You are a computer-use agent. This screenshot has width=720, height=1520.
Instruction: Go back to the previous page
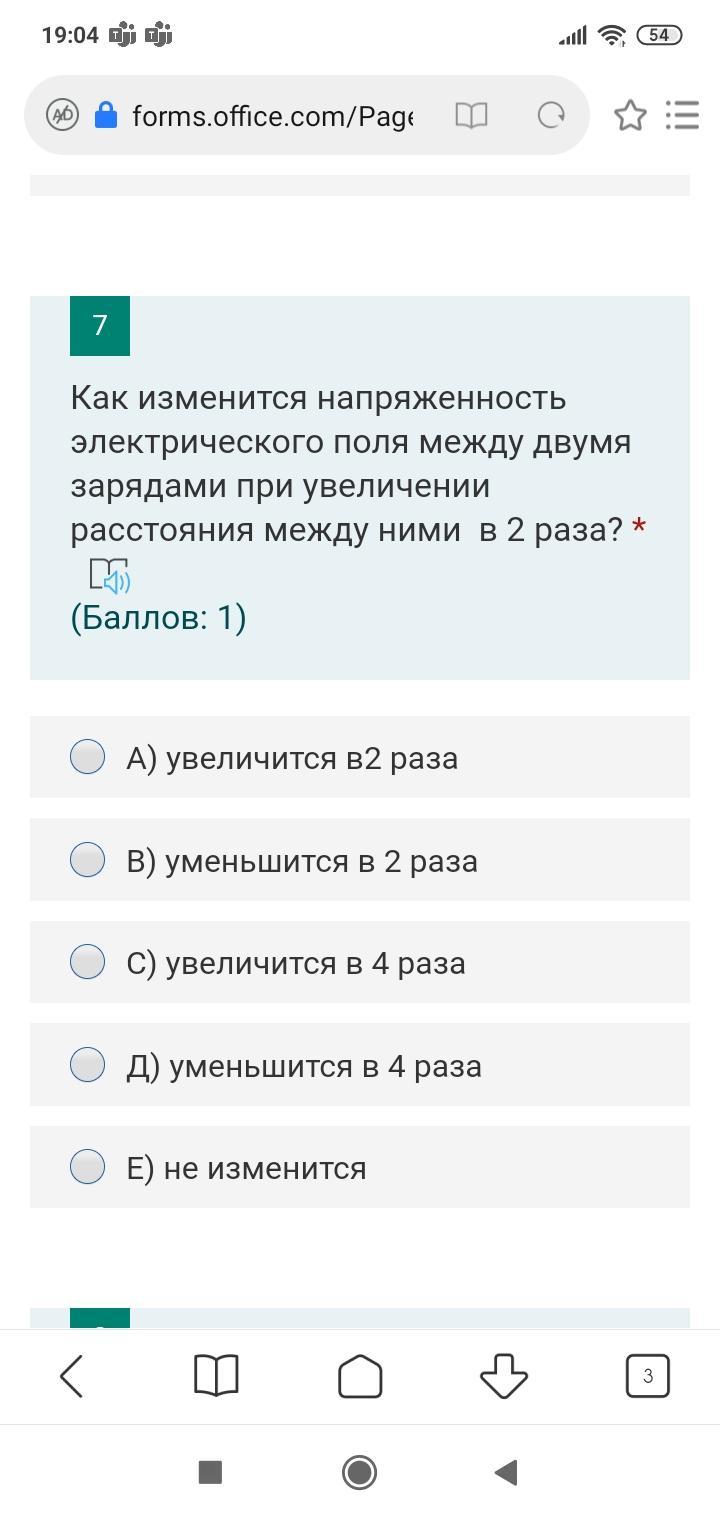tap(72, 1377)
